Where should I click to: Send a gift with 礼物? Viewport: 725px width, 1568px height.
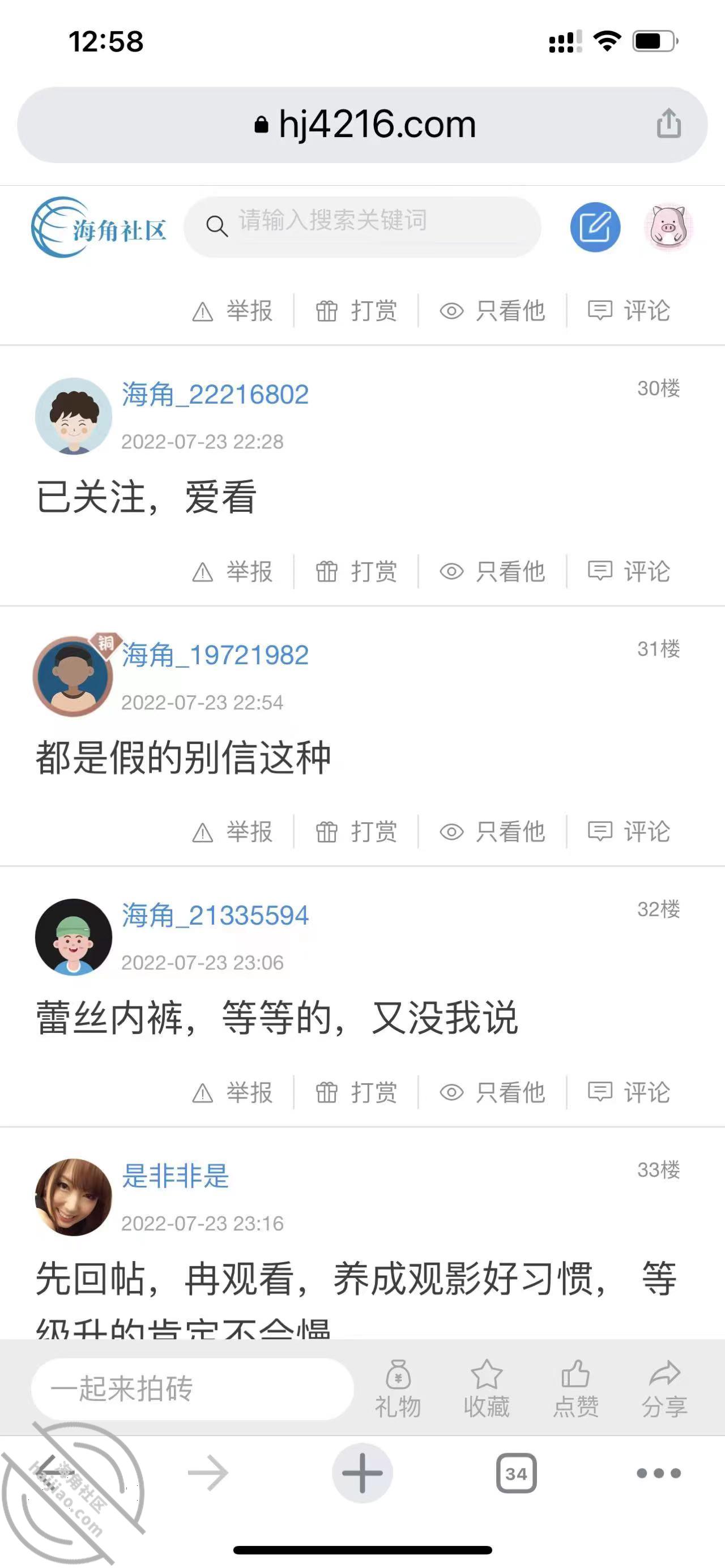(398, 1388)
